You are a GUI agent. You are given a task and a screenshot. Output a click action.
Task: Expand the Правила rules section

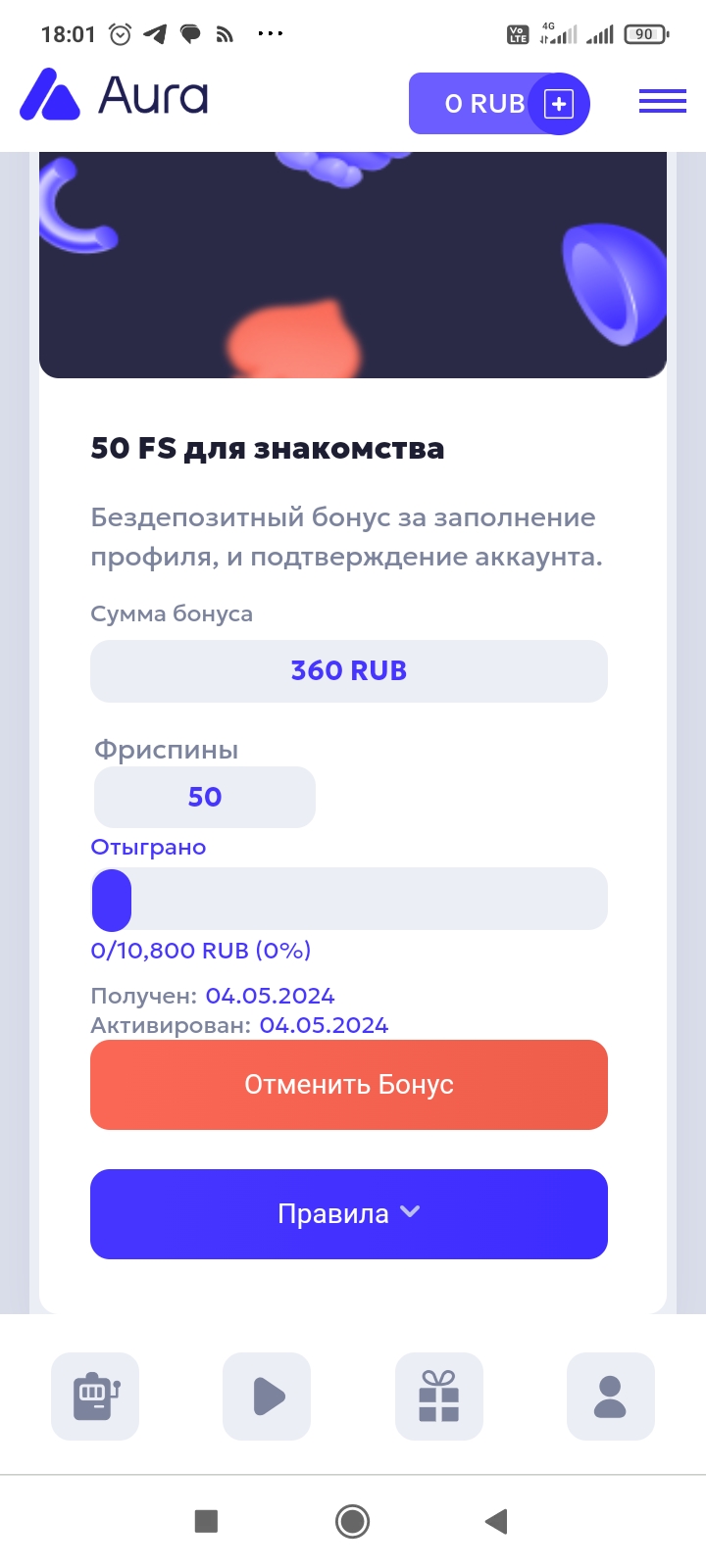tap(349, 1214)
